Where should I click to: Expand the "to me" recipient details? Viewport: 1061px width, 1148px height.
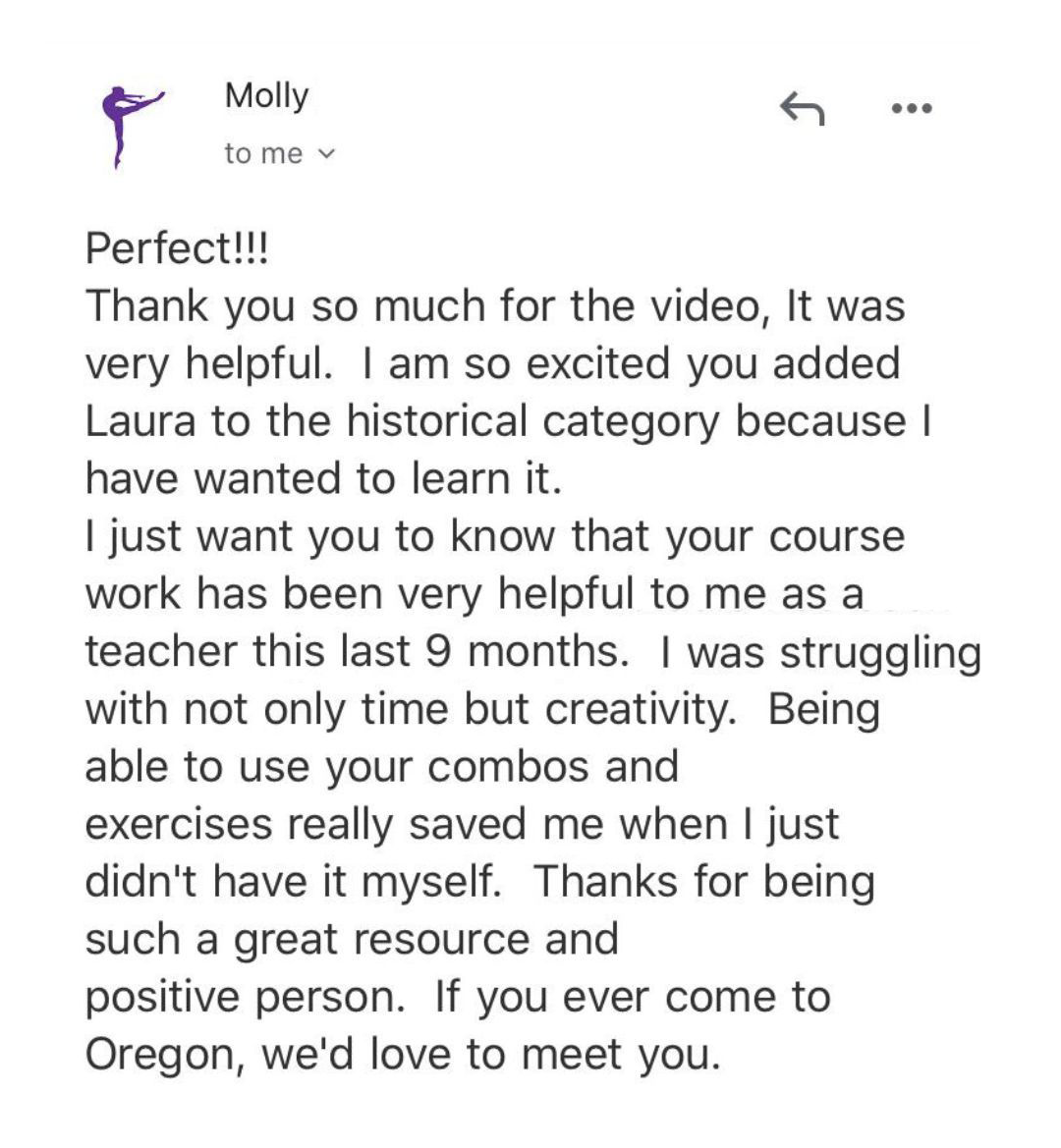(280, 154)
